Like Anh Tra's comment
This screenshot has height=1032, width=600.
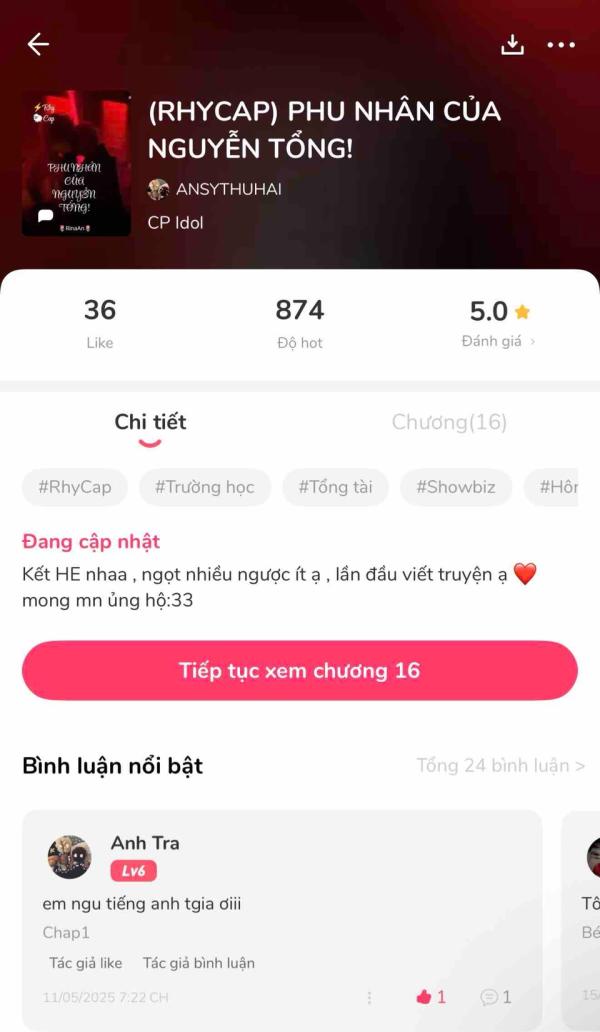(x=430, y=997)
